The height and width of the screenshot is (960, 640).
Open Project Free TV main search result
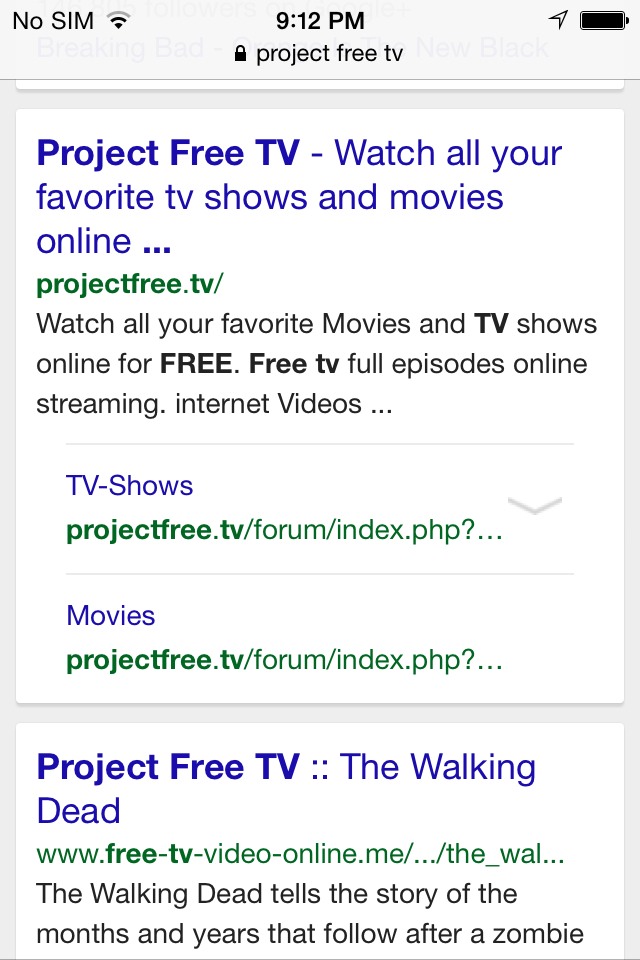pyautogui.click(x=299, y=196)
